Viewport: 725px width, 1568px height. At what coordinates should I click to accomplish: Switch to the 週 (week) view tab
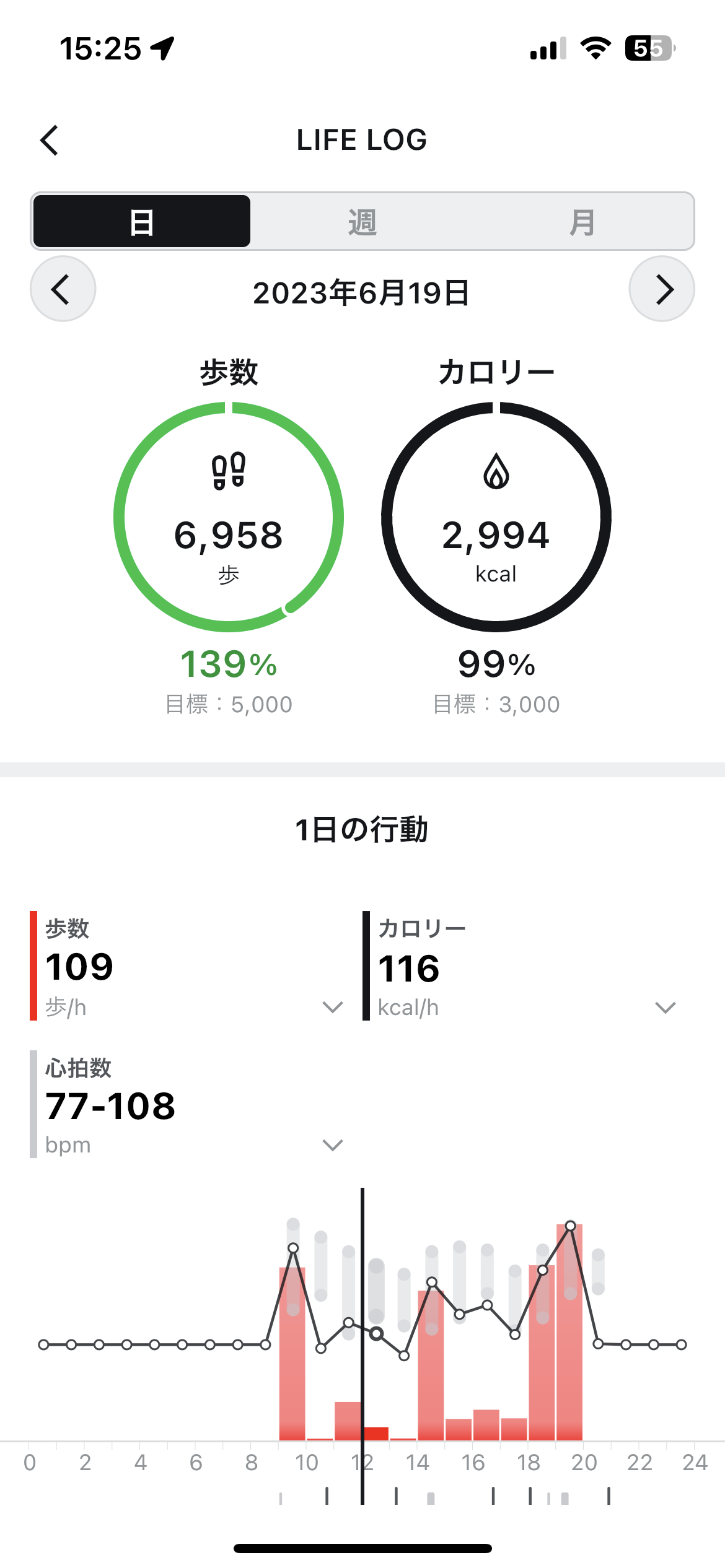(x=362, y=222)
